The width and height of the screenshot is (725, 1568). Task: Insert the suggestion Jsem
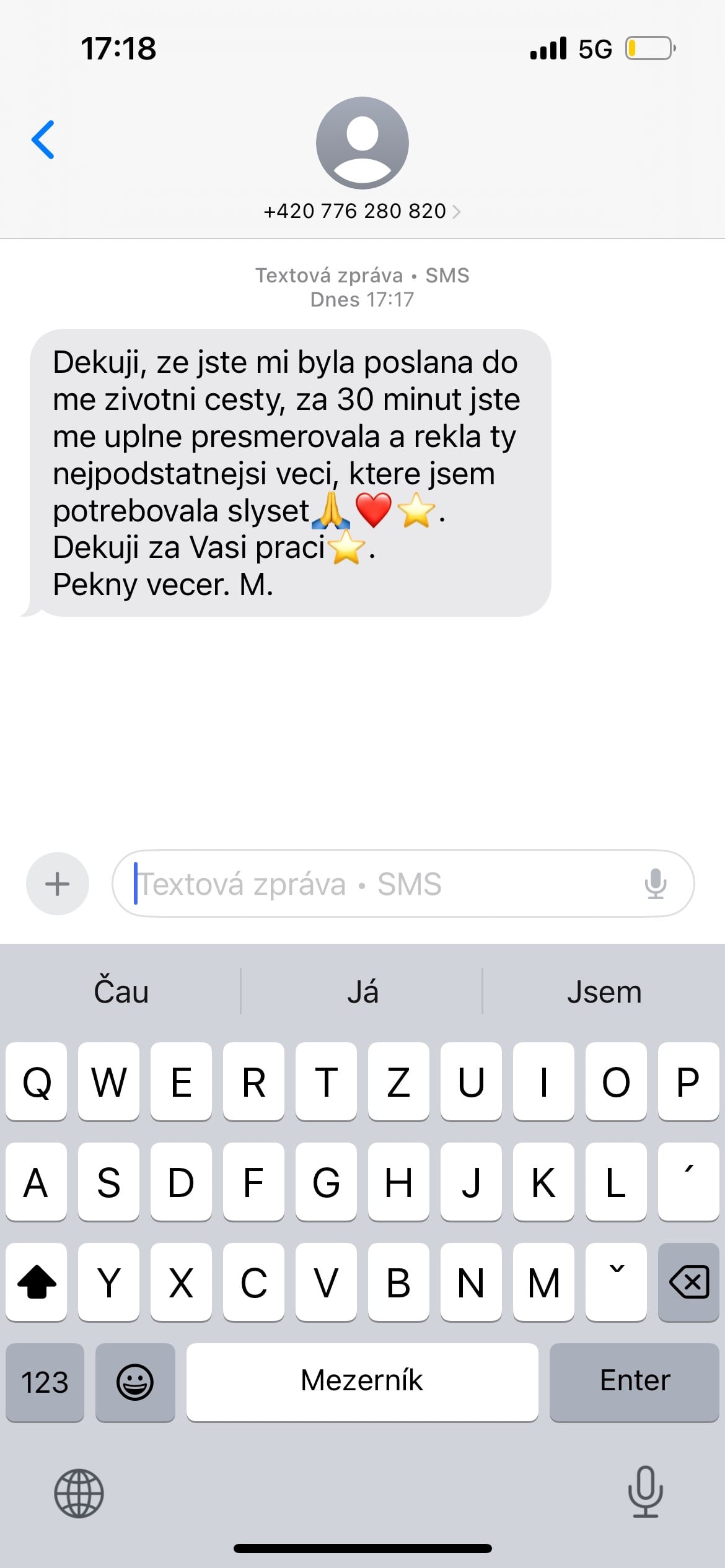604,991
